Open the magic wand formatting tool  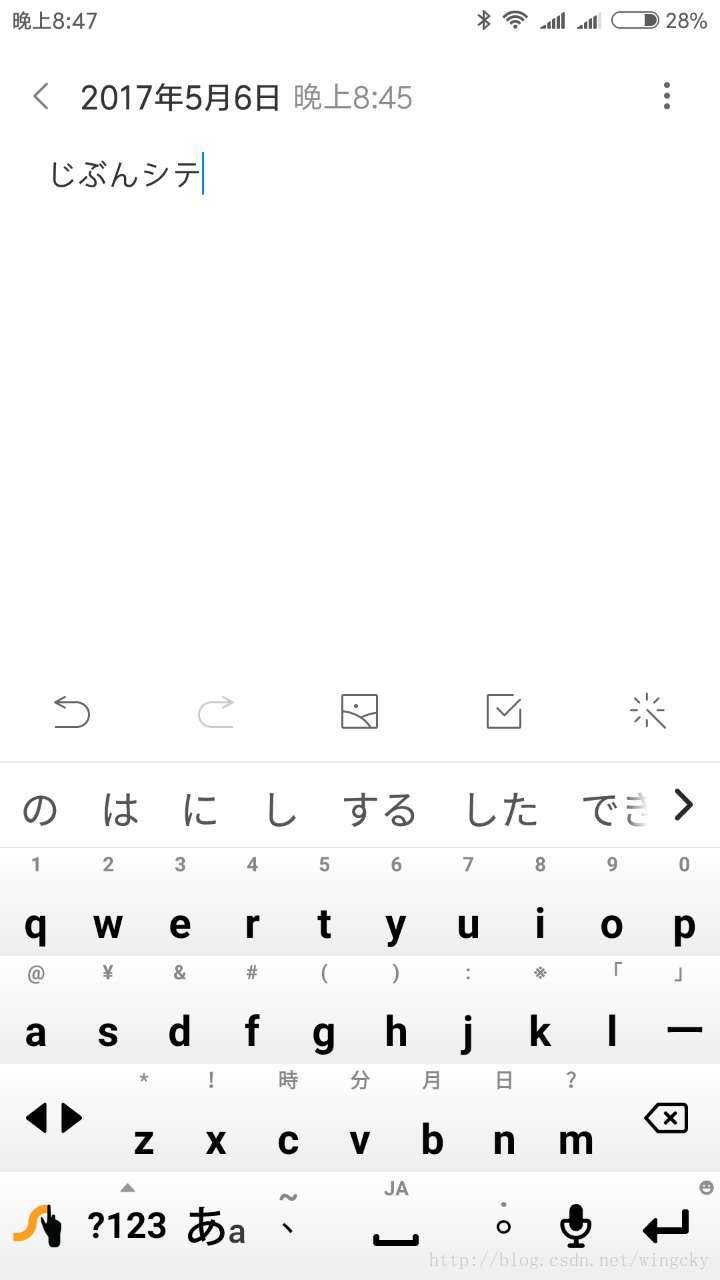pos(648,712)
